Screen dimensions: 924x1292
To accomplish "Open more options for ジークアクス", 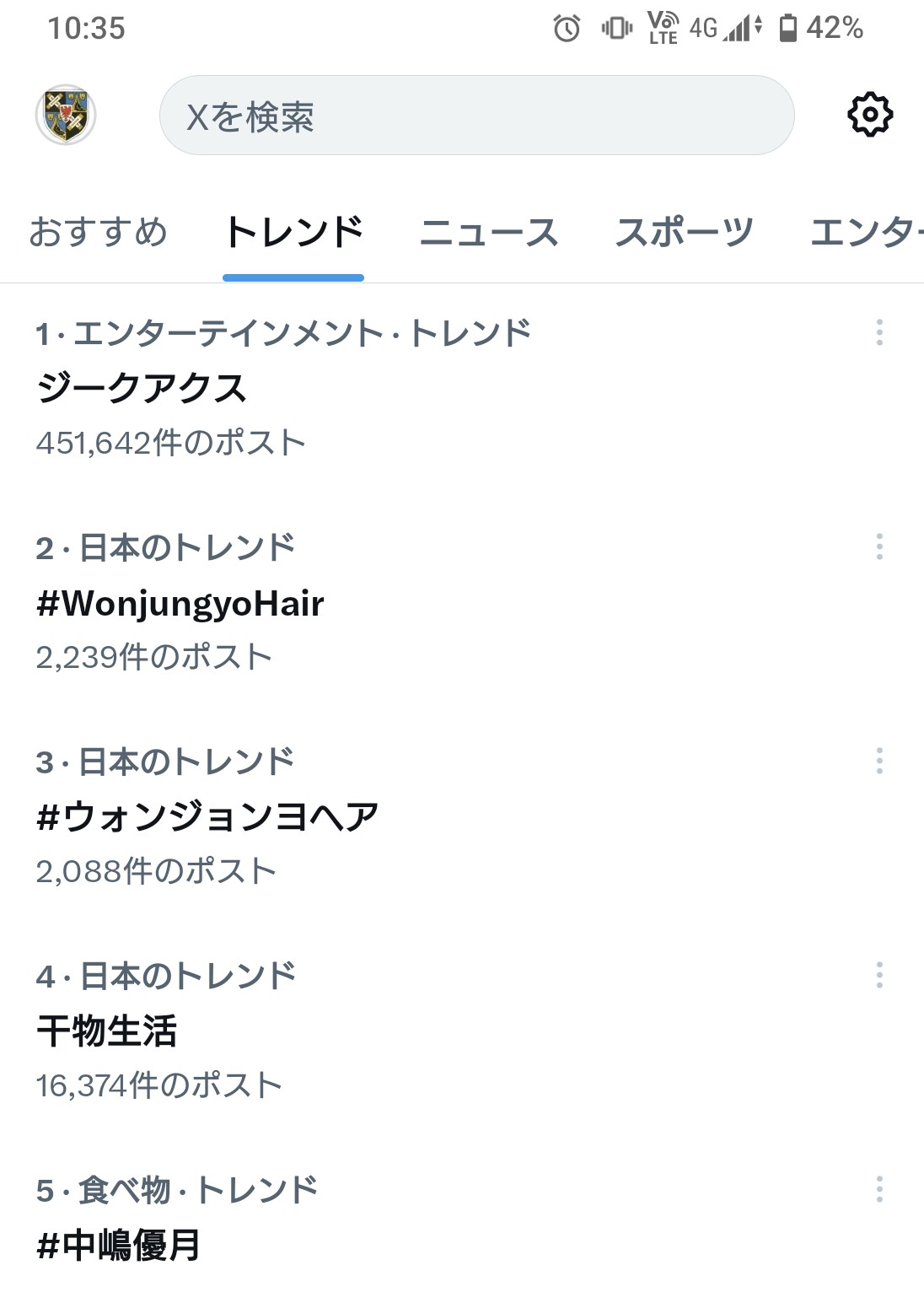I will click(x=879, y=332).
